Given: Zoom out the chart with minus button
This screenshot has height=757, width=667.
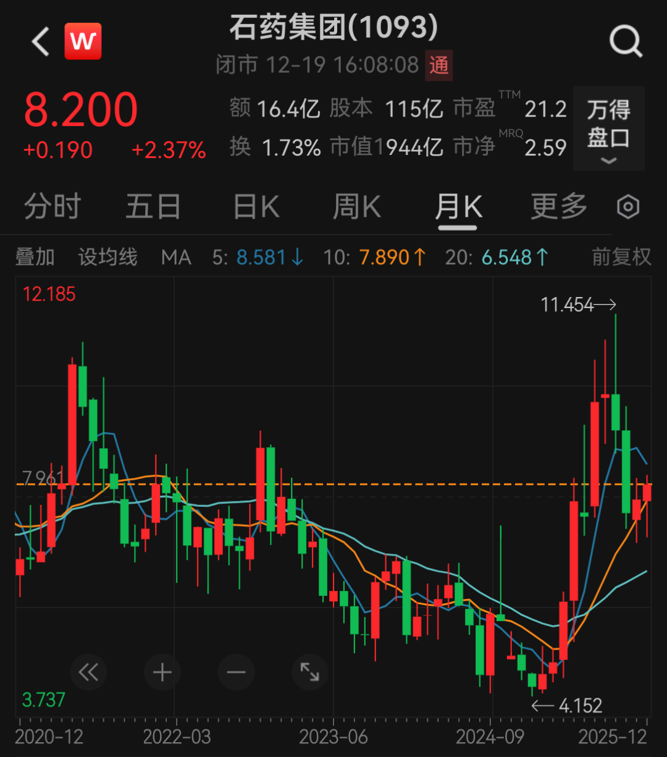Looking at the screenshot, I should 235,672.
